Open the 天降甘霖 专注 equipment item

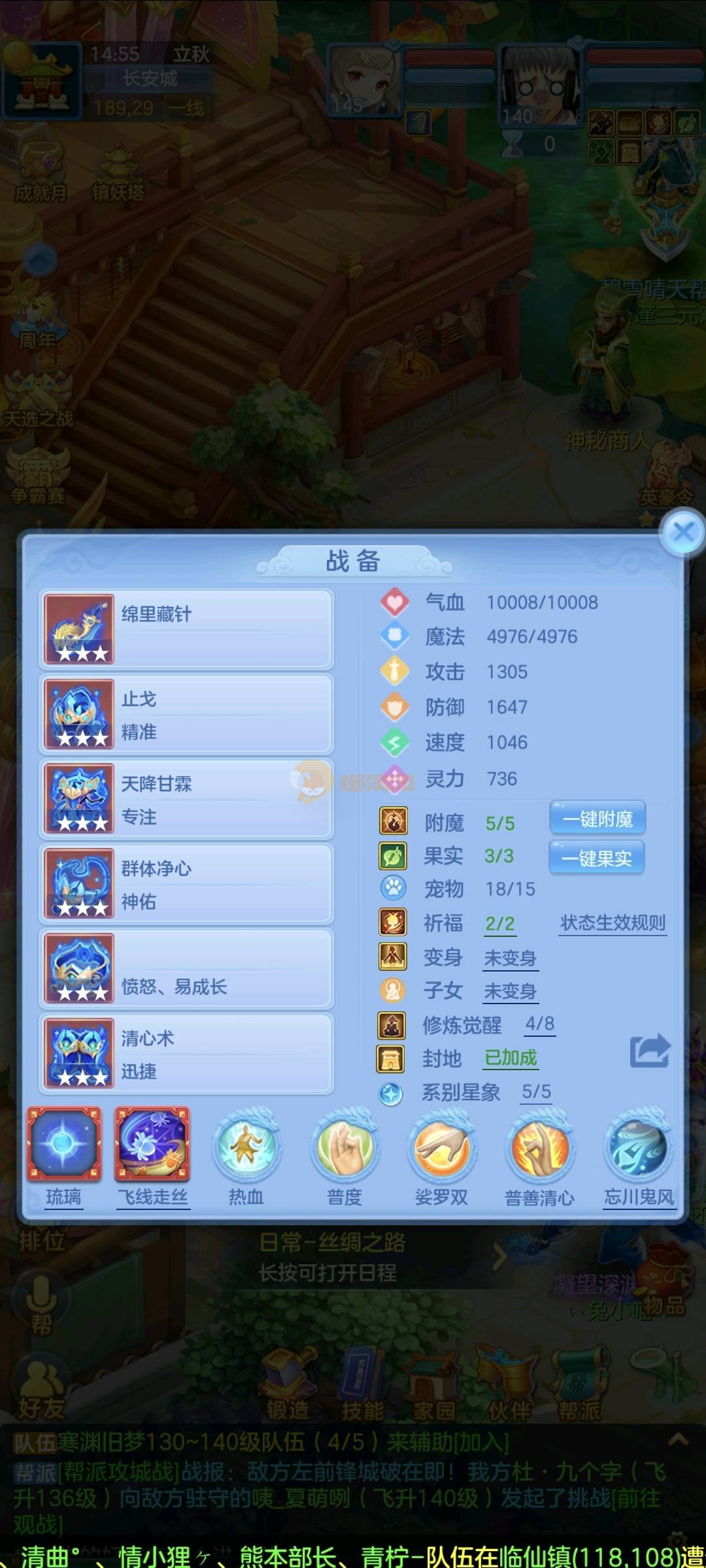click(186, 800)
